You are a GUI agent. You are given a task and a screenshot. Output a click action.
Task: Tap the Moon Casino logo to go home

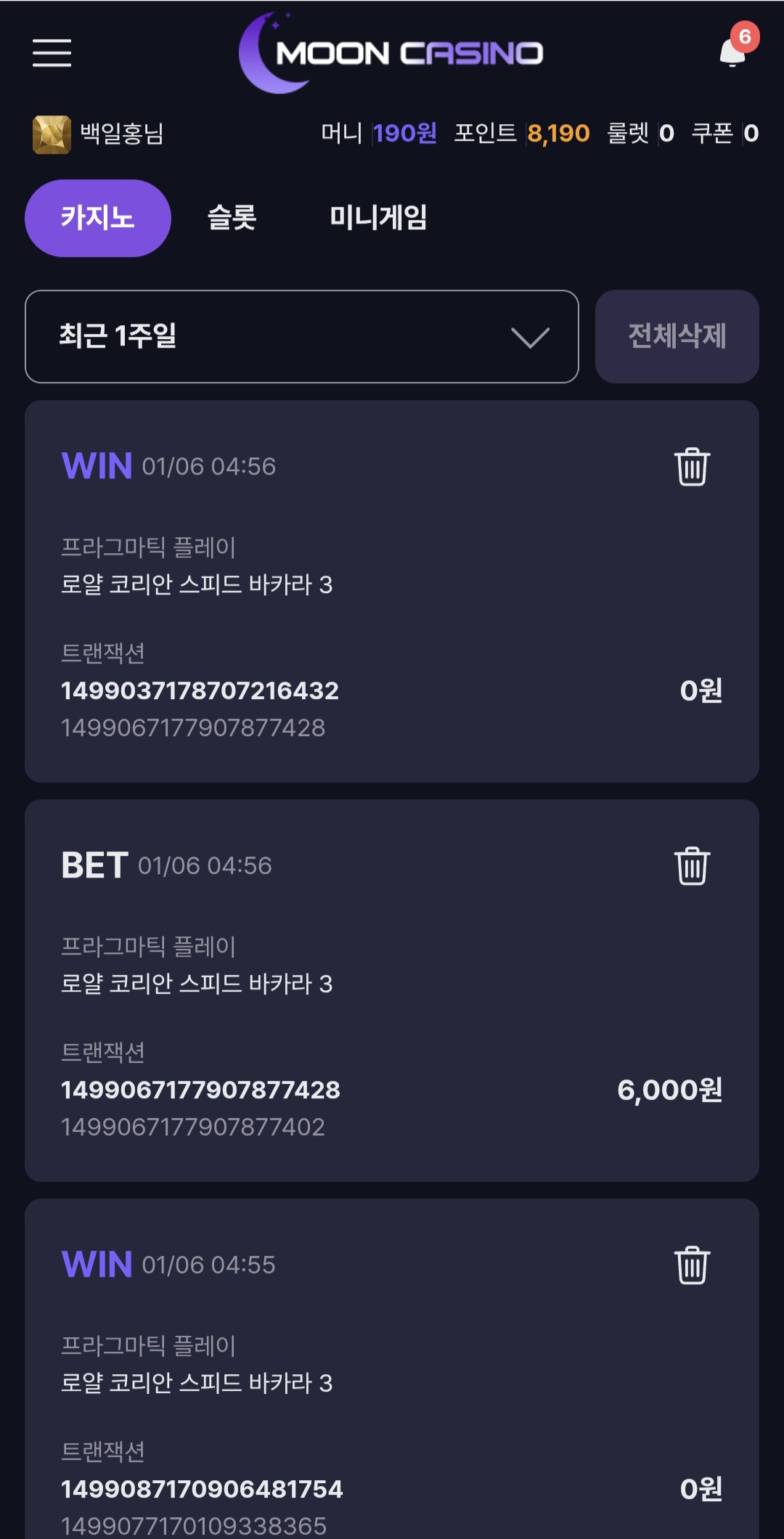(392, 53)
